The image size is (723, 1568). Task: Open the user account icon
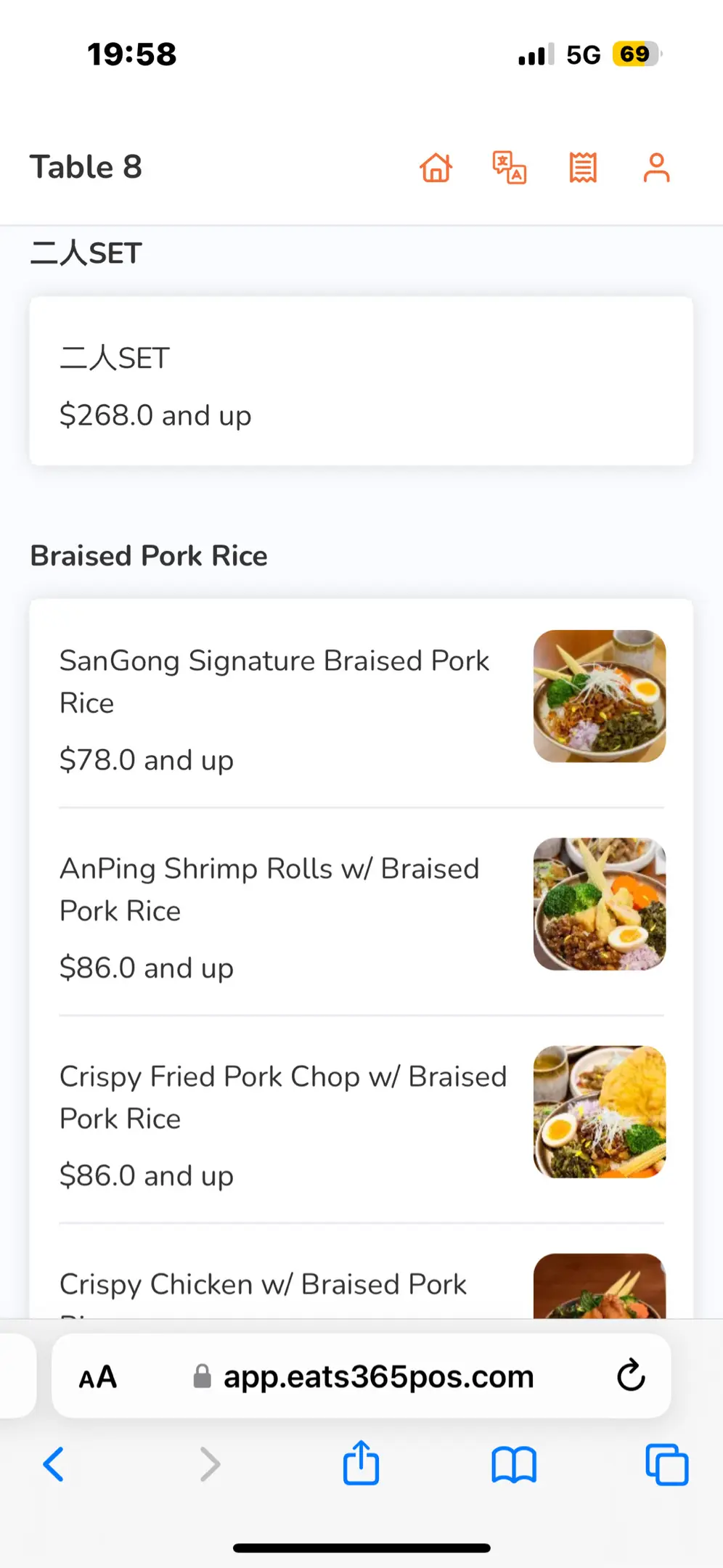[x=656, y=168]
